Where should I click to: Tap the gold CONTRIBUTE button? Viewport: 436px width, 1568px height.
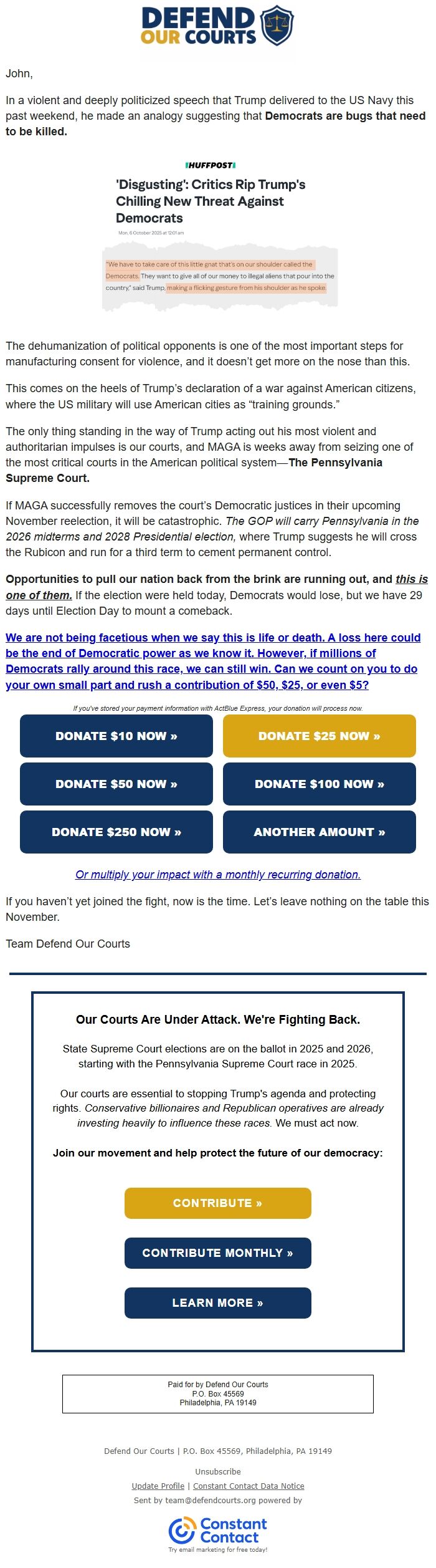click(x=217, y=1203)
